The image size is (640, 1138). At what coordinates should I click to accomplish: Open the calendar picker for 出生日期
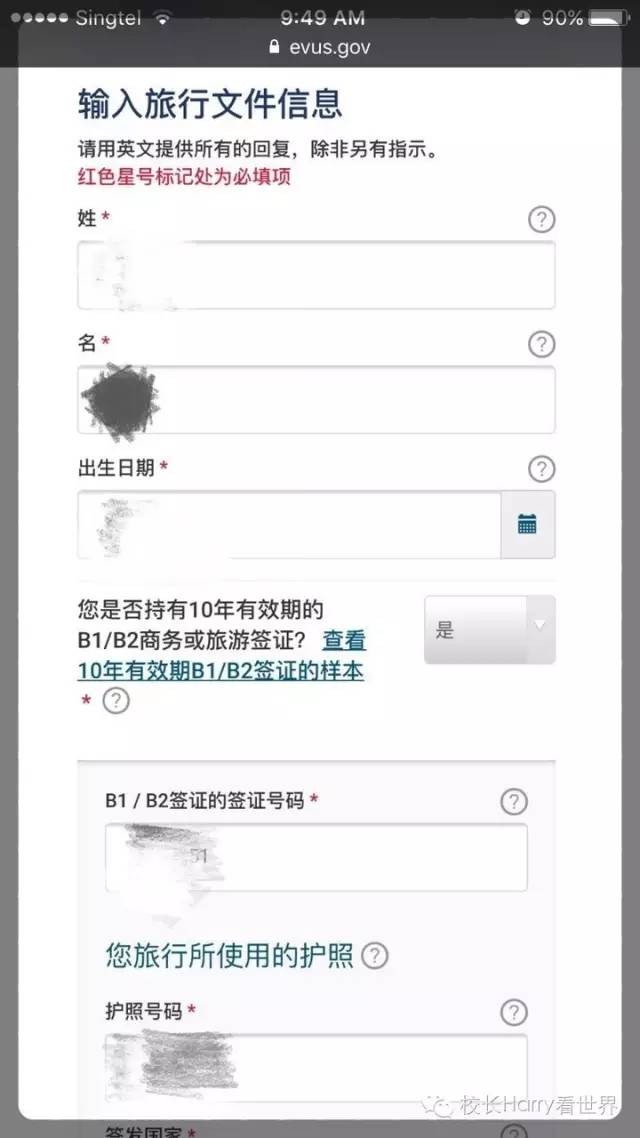coord(528,525)
